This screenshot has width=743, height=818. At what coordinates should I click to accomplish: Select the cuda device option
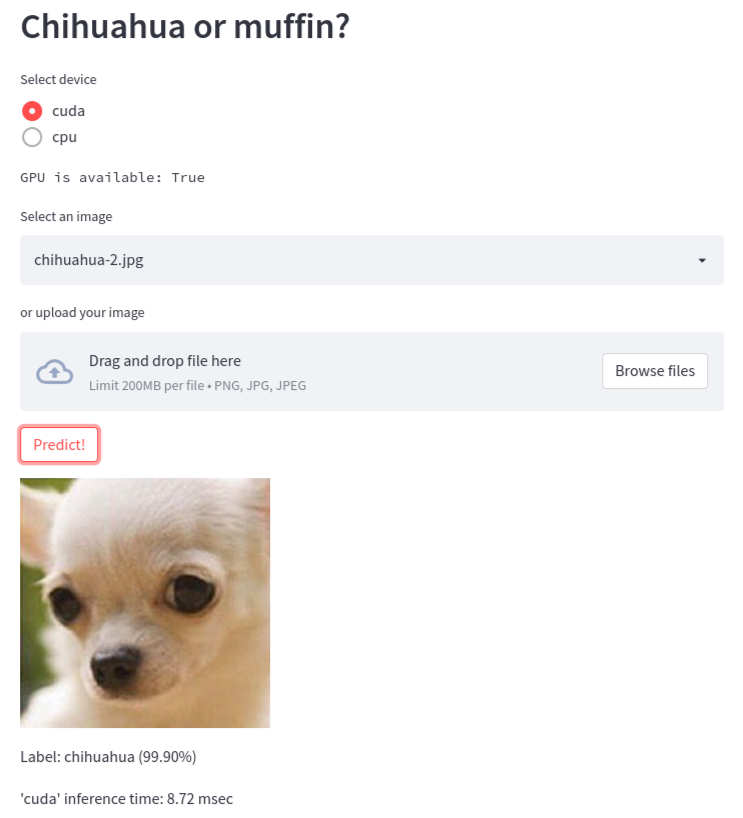pyautogui.click(x=32, y=111)
